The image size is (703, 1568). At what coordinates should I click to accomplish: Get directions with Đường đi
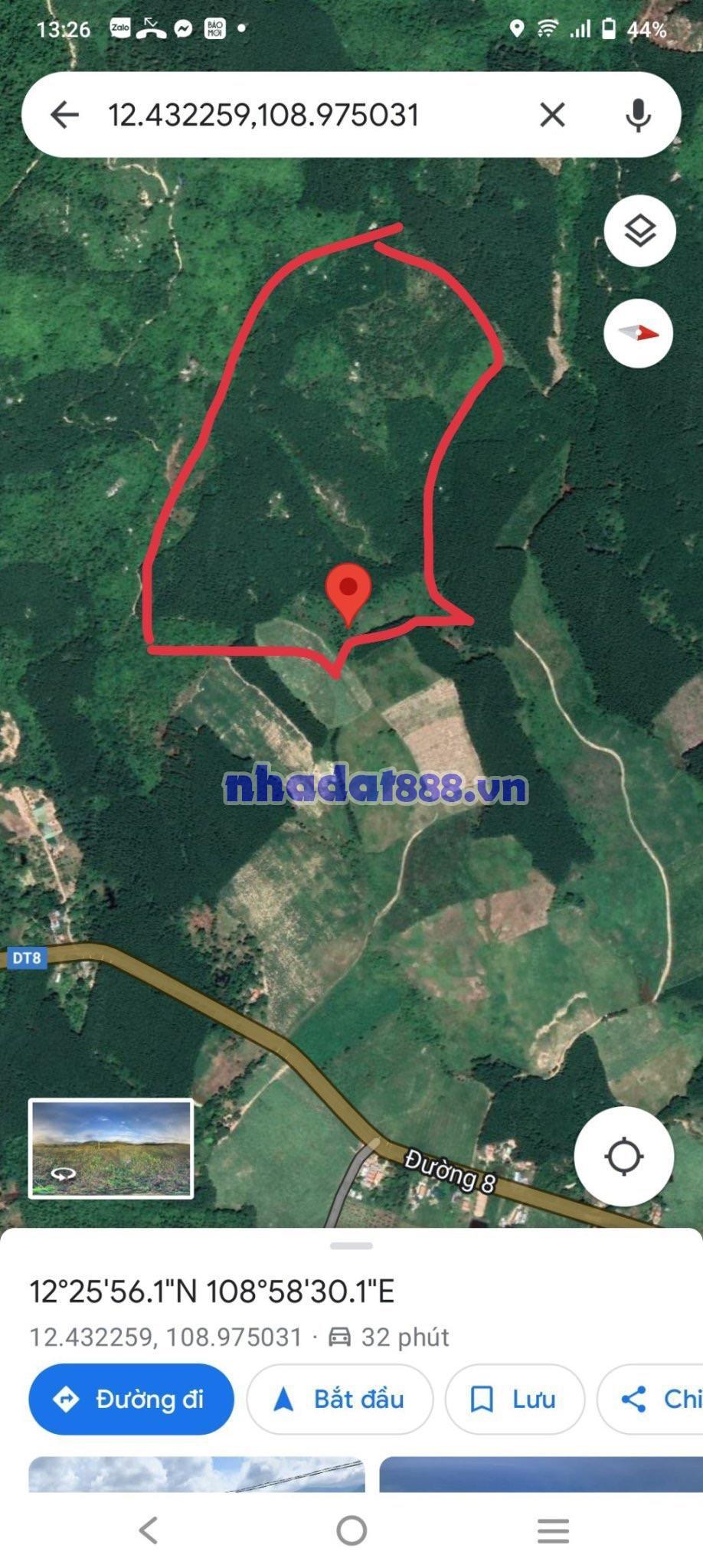131,1399
